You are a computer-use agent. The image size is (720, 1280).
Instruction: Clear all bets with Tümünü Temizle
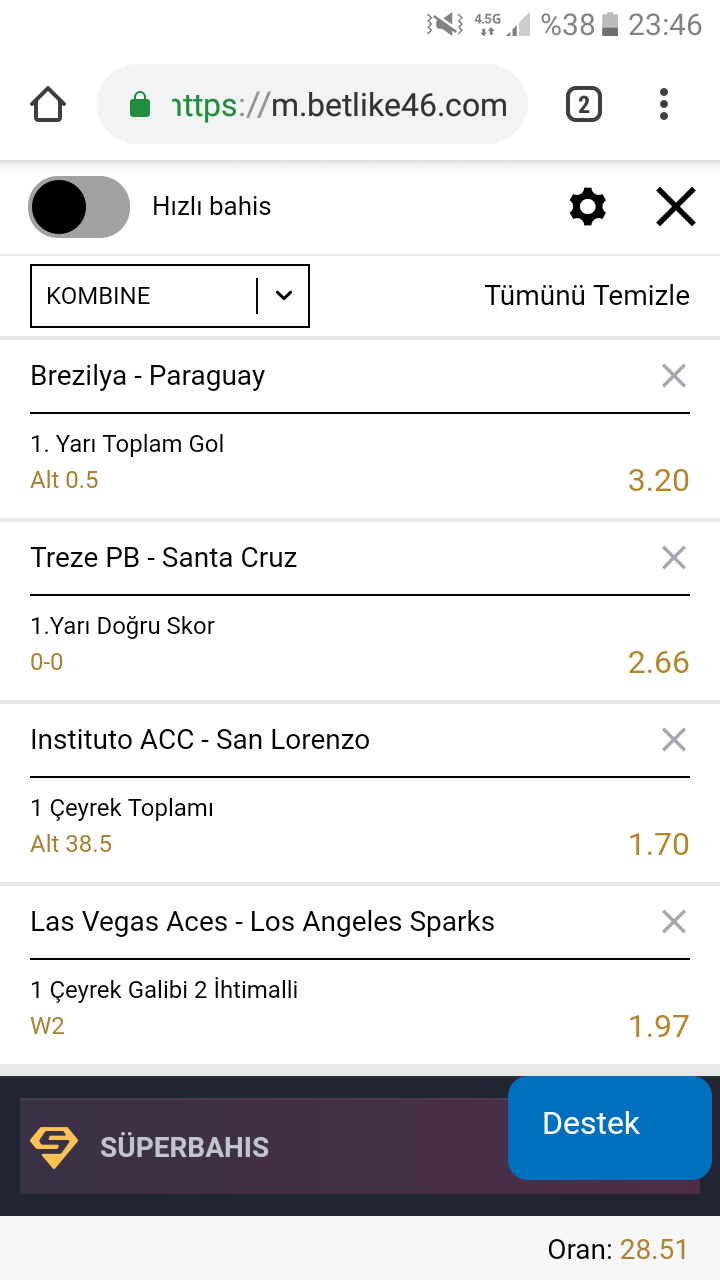(587, 296)
